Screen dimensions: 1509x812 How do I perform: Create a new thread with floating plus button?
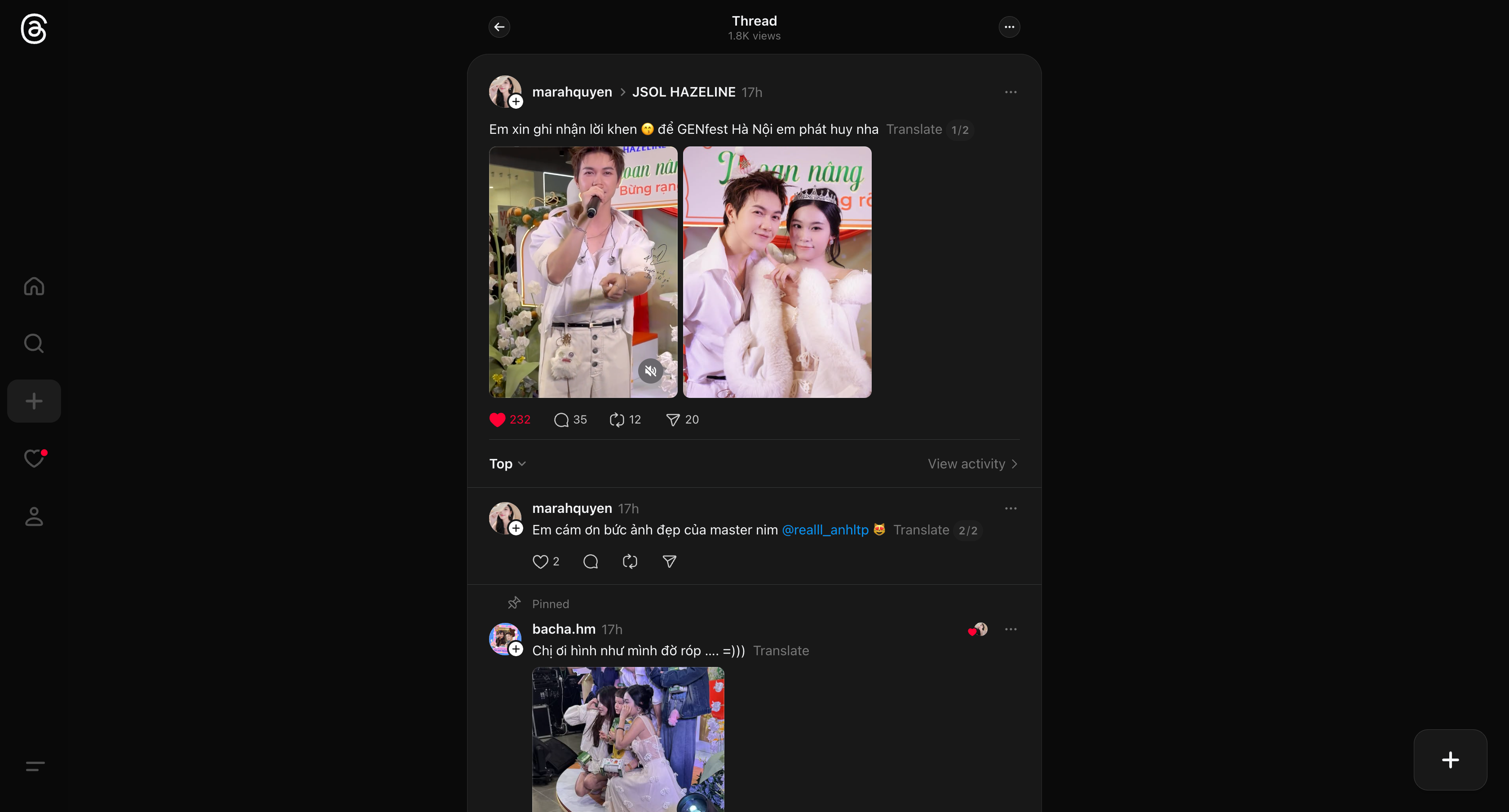tap(1450, 760)
